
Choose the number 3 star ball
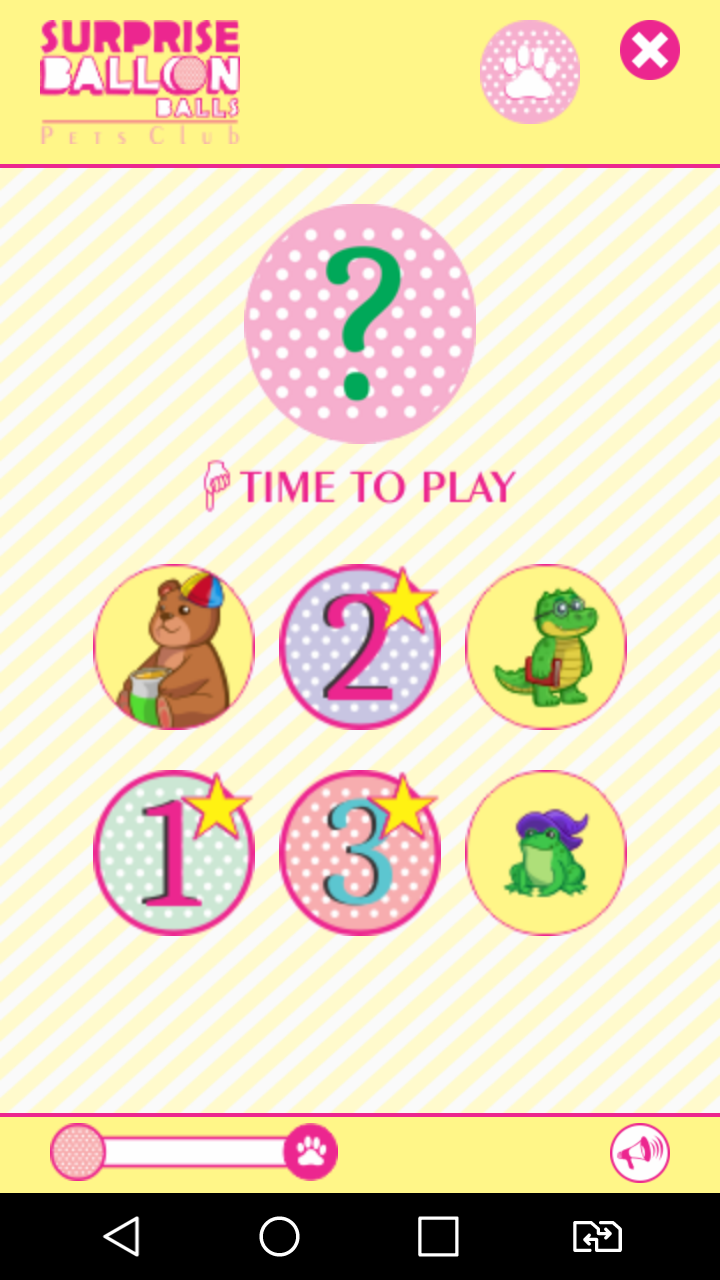pos(360,853)
